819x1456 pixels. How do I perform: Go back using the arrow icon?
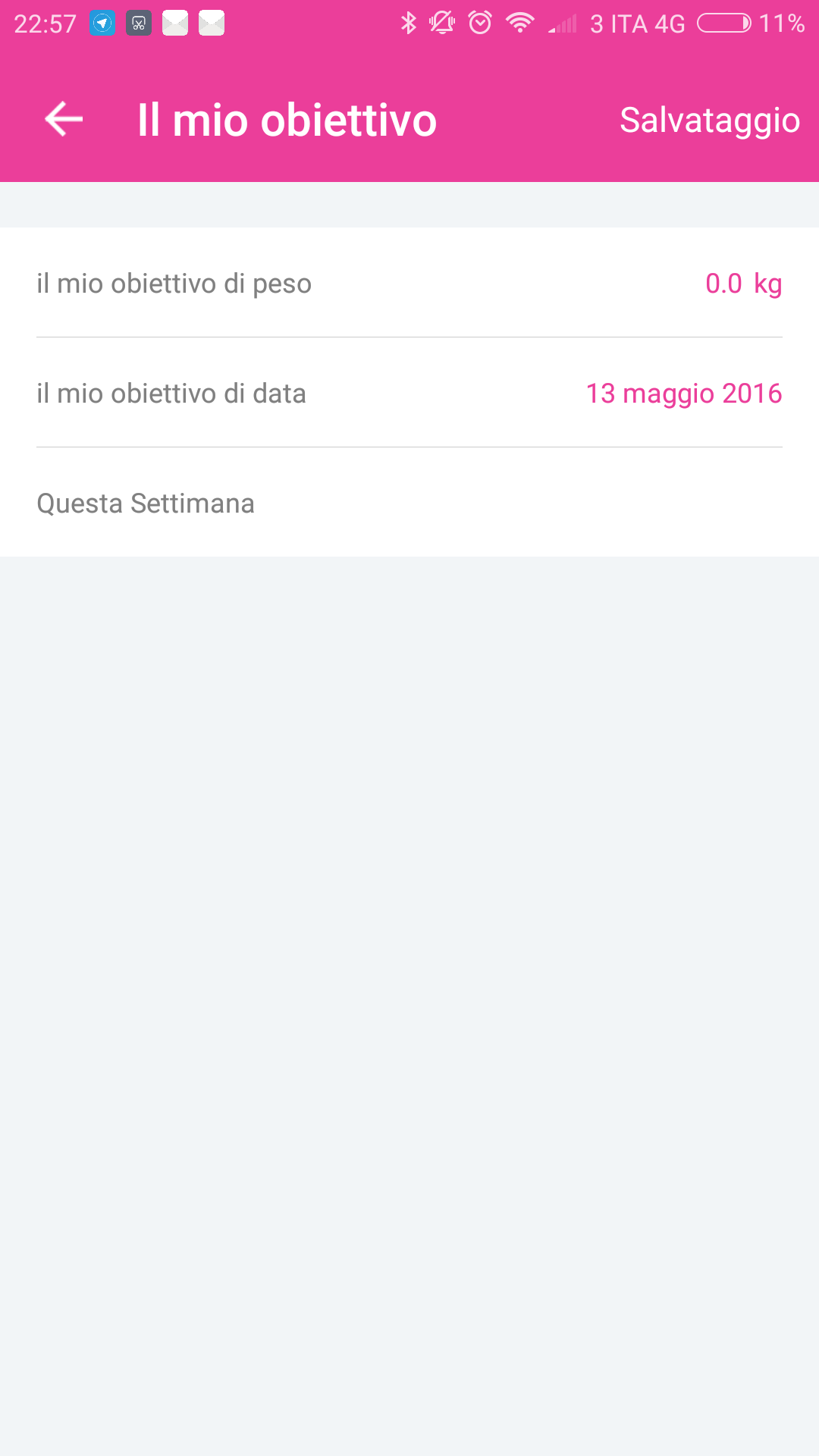[x=64, y=120]
